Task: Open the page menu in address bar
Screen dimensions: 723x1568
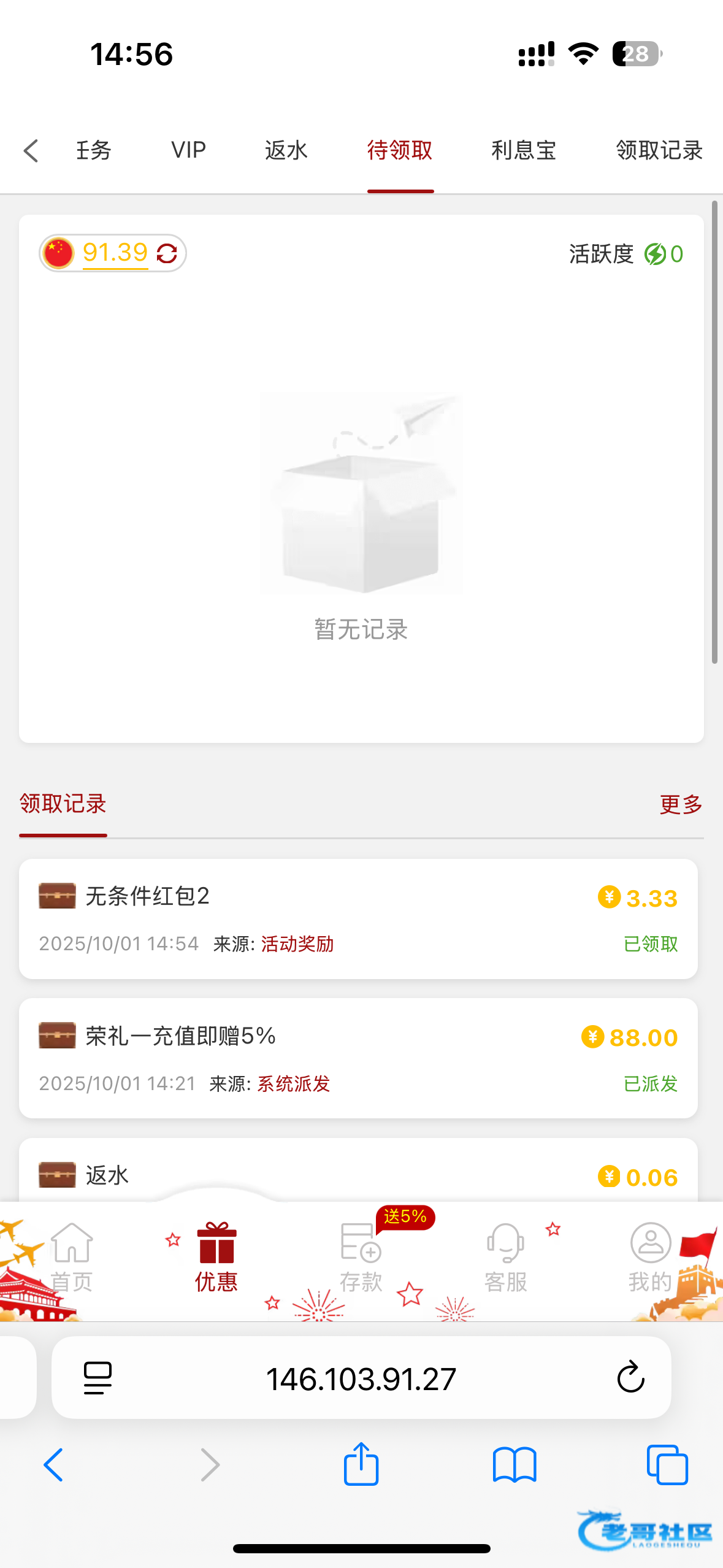Action: pyautogui.click(x=98, y=1378)
